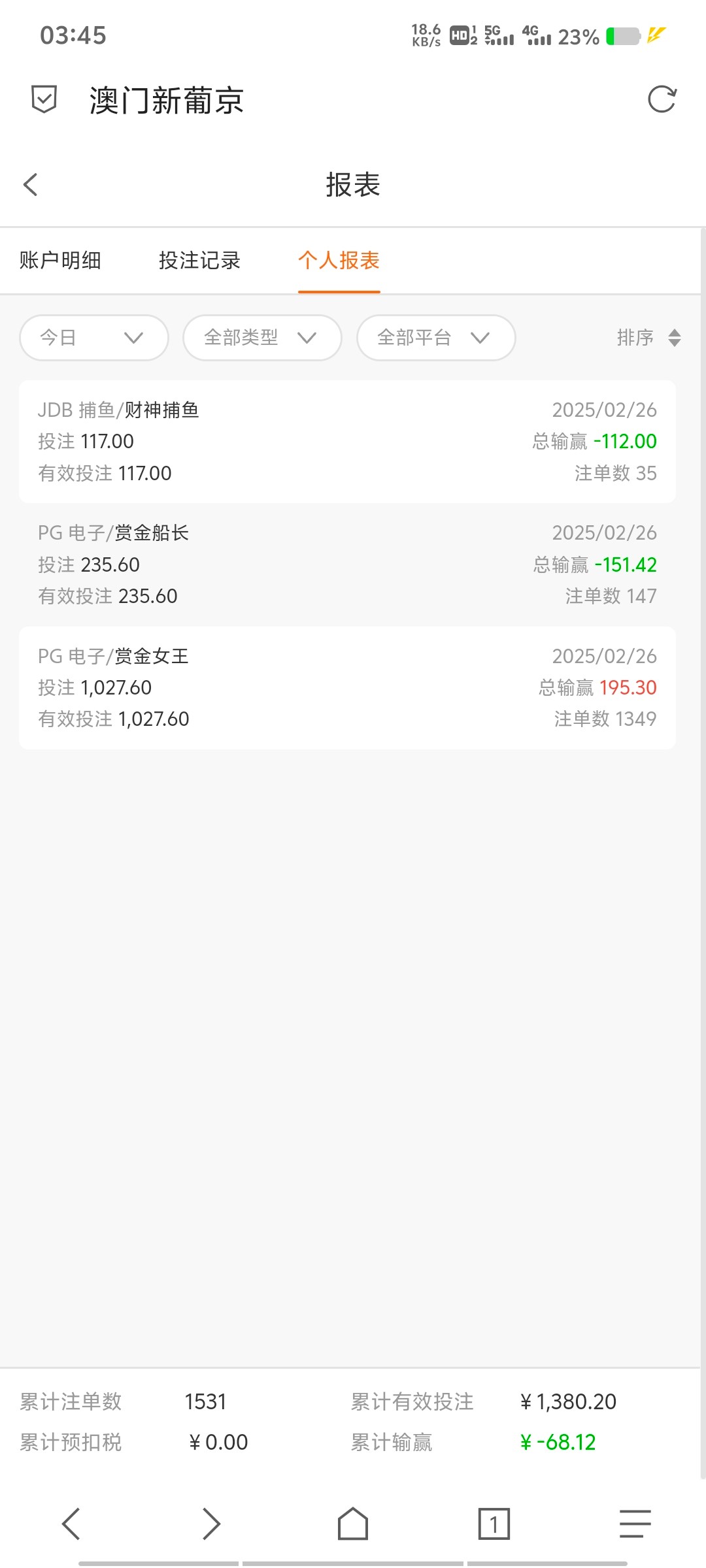This screenshot has width=706, height=1568.
Task: Go back from the 报表 page
Action: 30,185
